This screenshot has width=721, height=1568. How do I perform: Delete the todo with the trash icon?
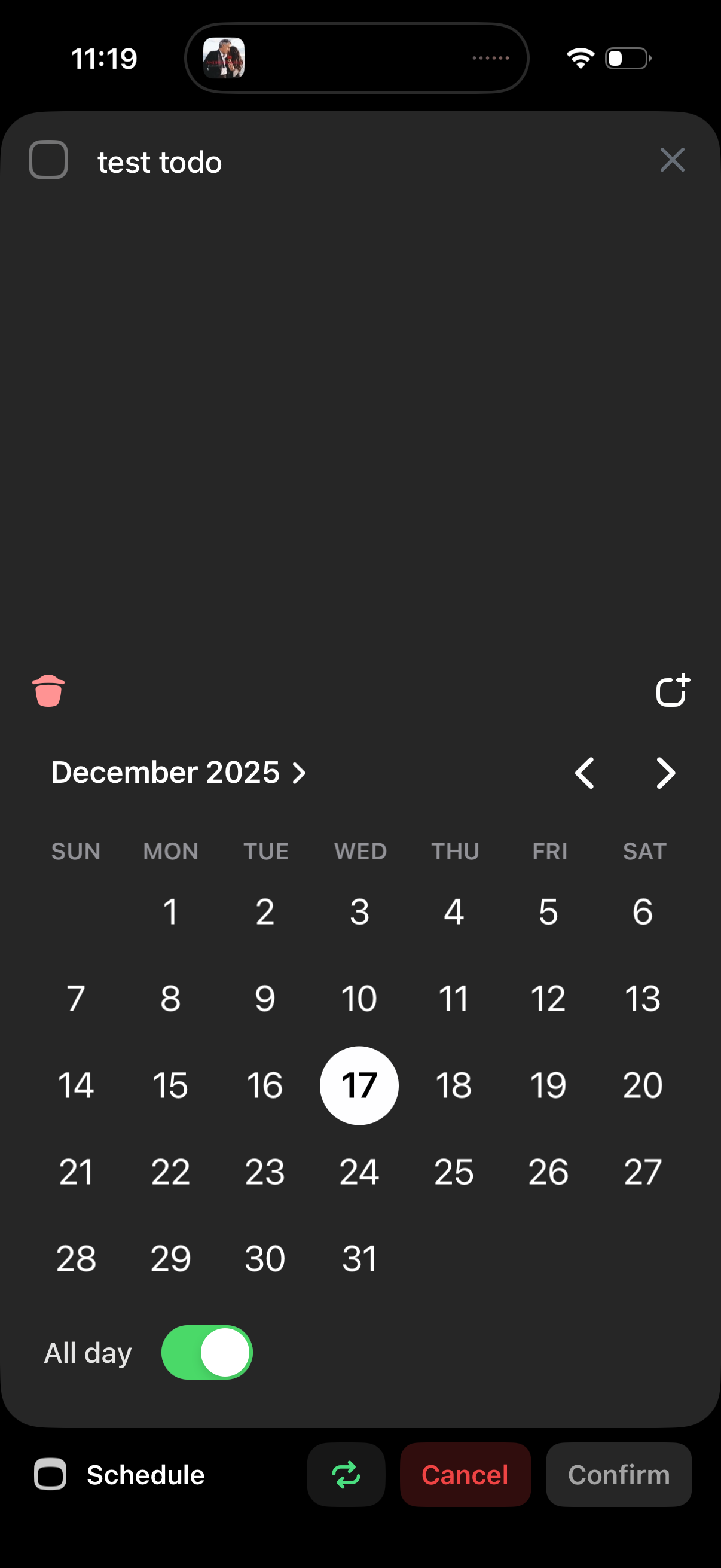(x=48, y=690)
